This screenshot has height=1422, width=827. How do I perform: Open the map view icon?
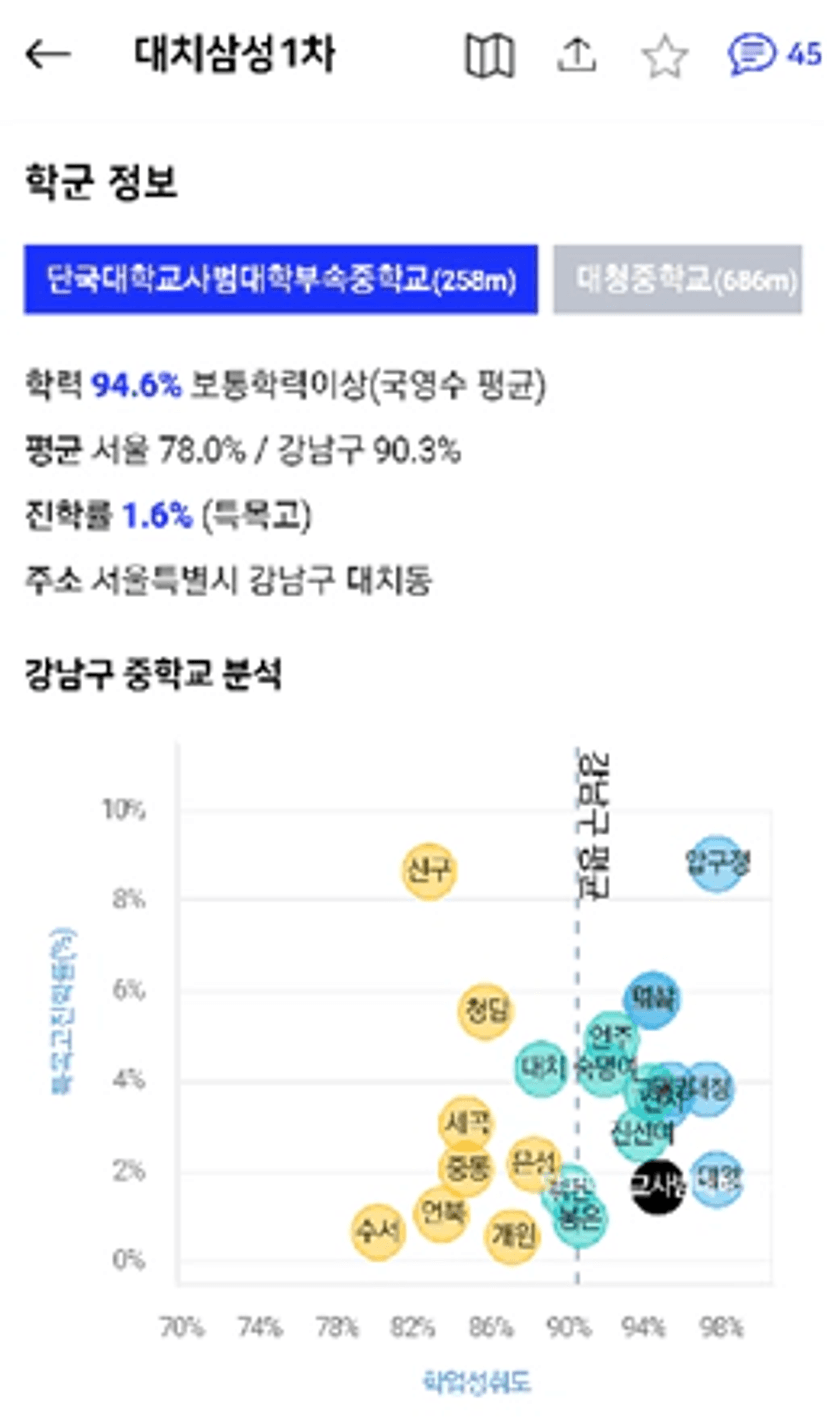click(489, 56)
